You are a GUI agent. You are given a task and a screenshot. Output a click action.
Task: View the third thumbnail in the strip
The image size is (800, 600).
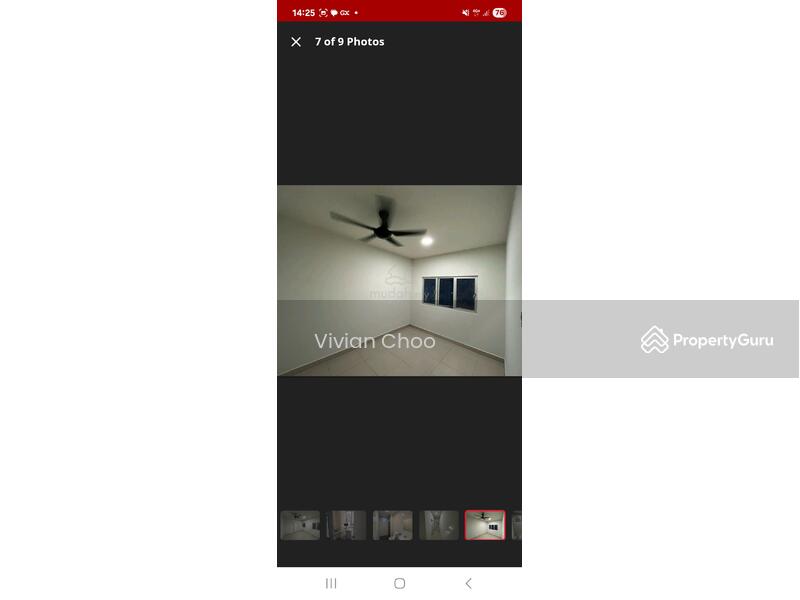coord(392,525)
